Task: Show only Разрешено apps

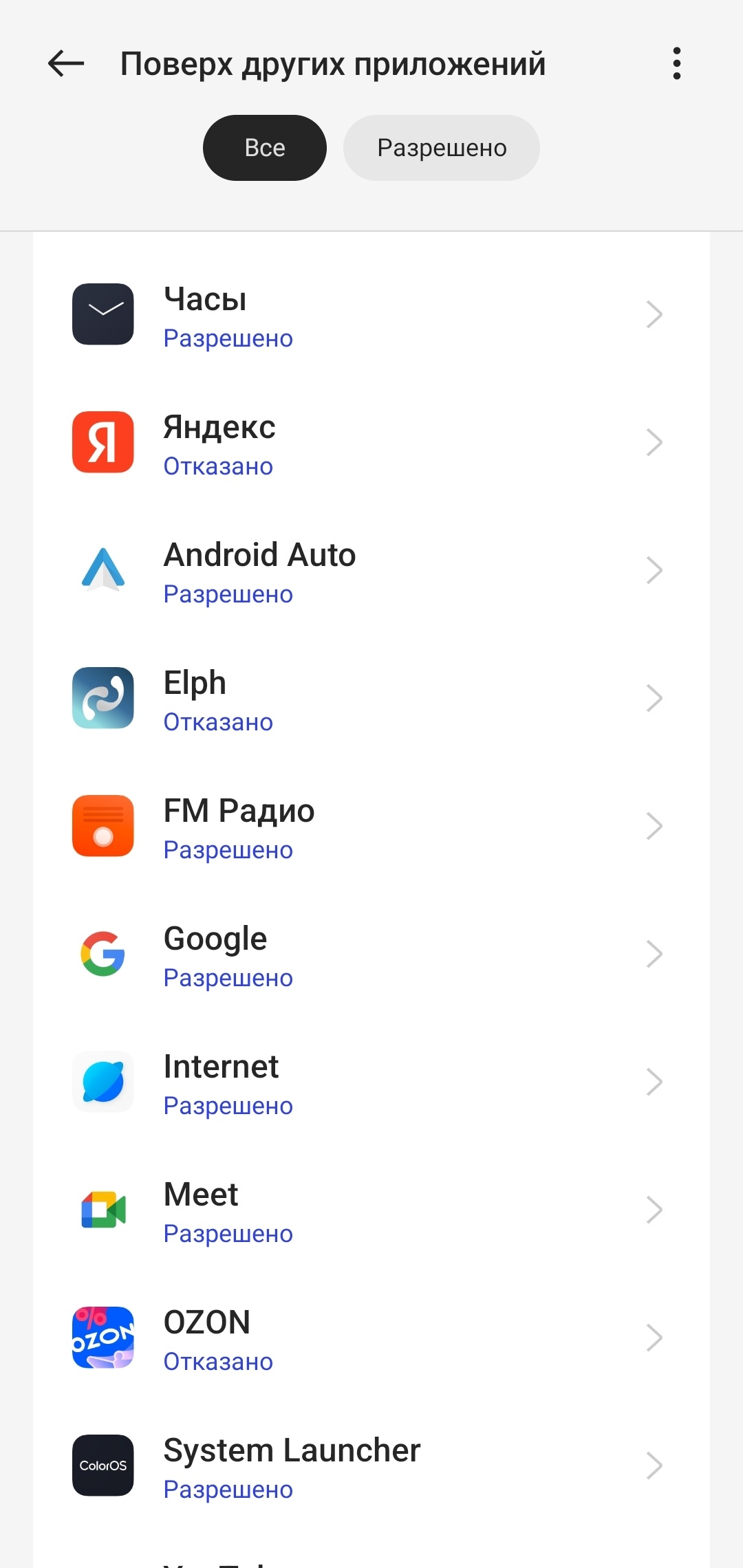Action: (x=442, y=148)
